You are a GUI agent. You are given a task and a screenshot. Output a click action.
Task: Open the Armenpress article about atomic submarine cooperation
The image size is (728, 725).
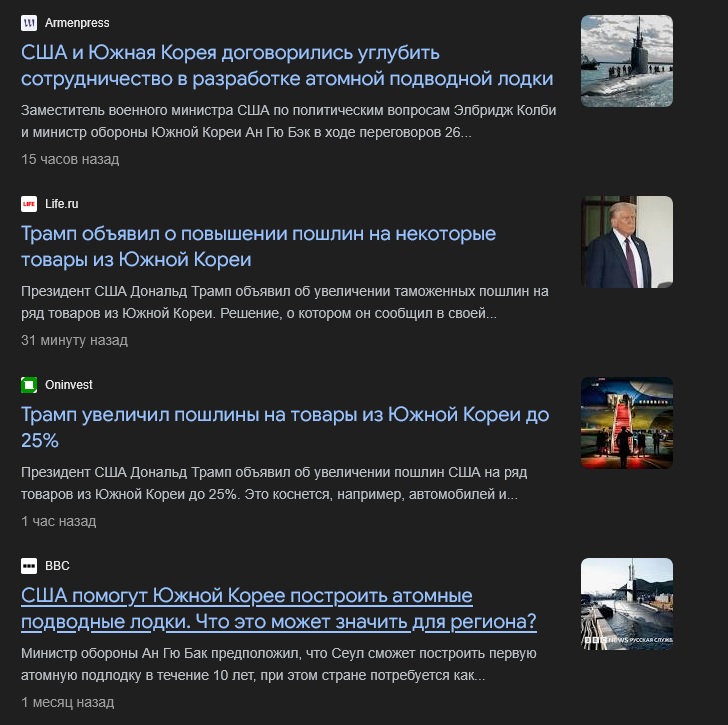287,66
